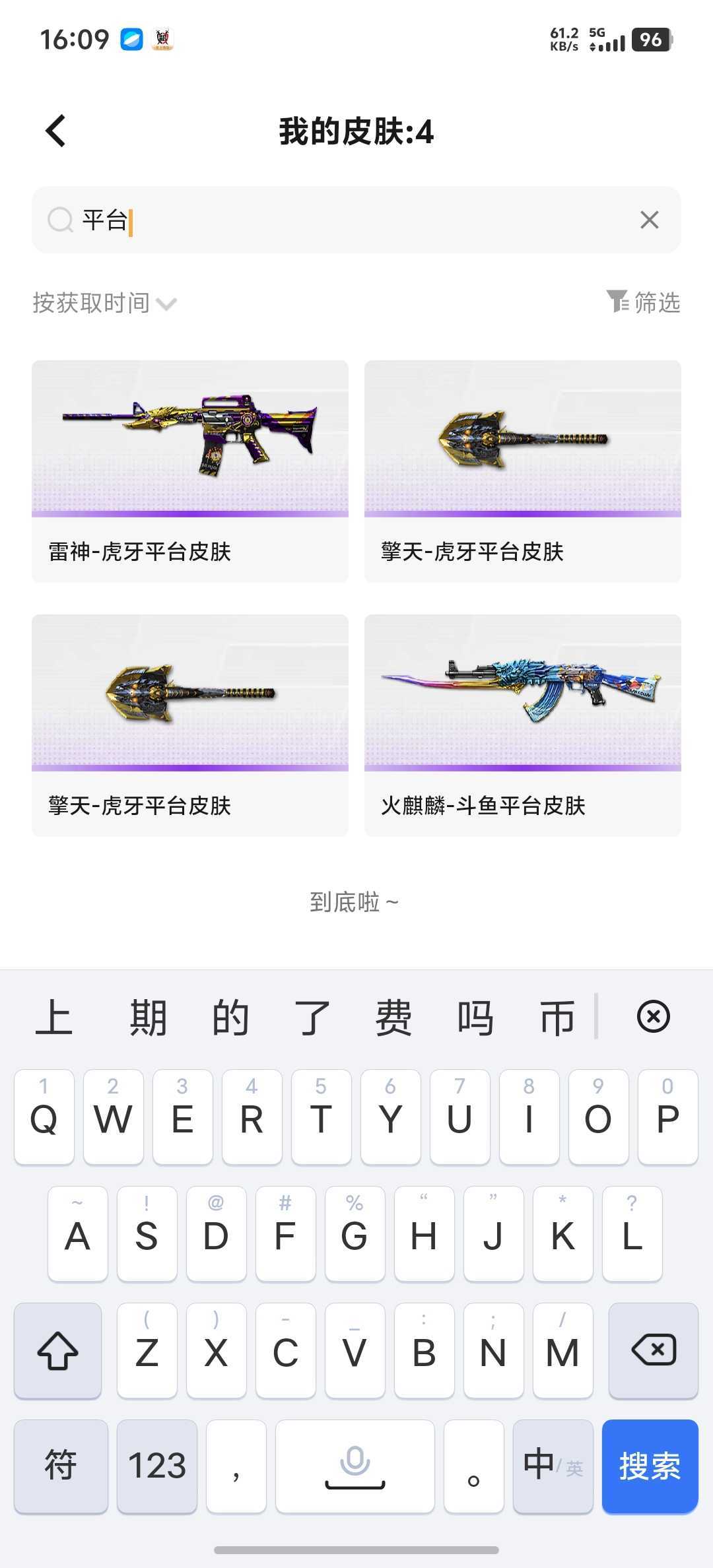Clear the search text with the X icon

650,220
